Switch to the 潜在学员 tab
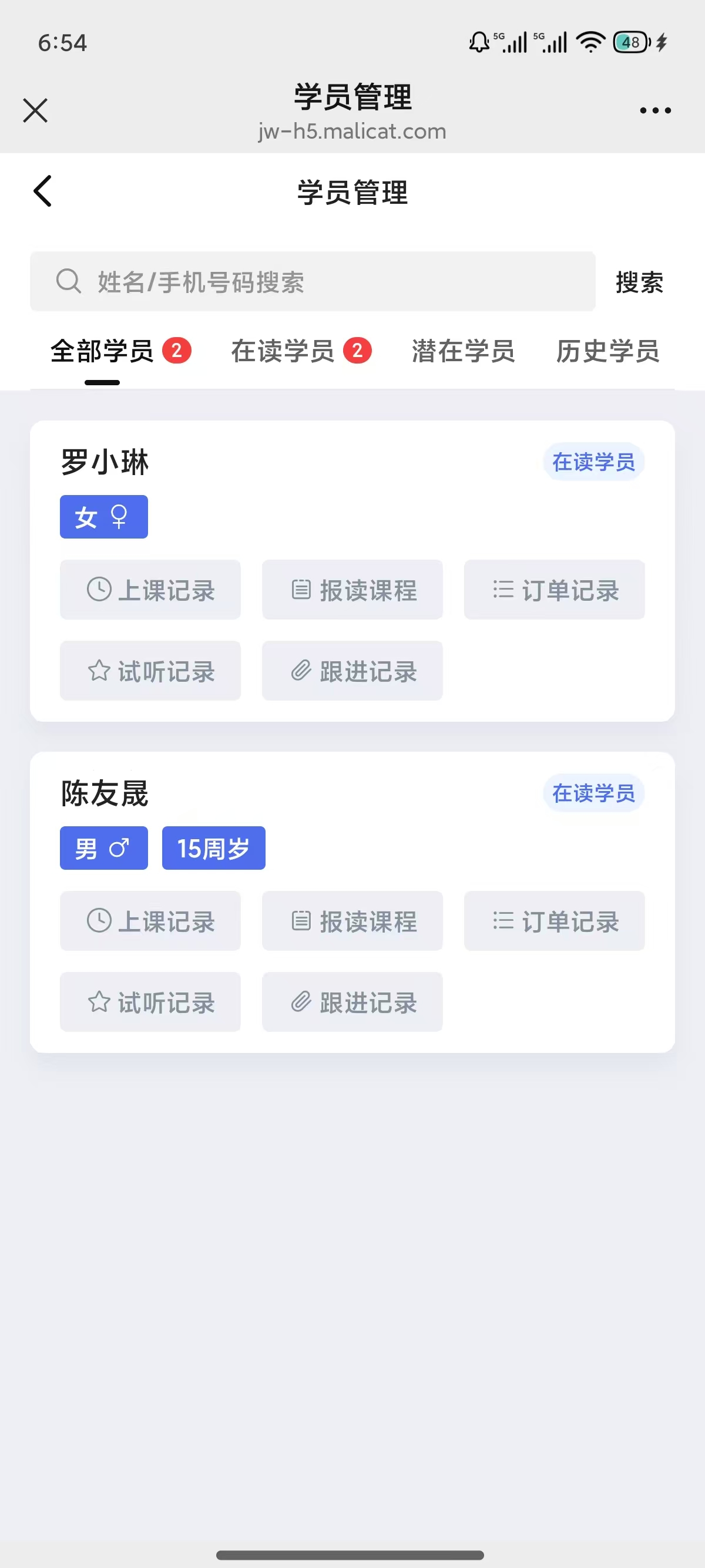 464,351
